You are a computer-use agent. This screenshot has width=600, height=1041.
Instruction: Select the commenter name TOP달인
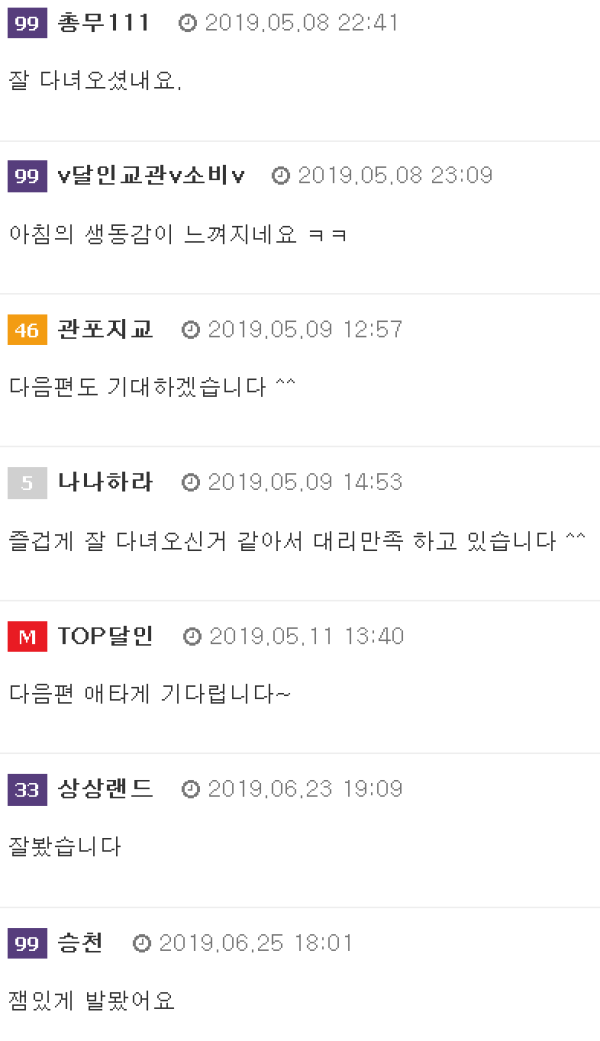pyautogui.click(x=106, y=636)
